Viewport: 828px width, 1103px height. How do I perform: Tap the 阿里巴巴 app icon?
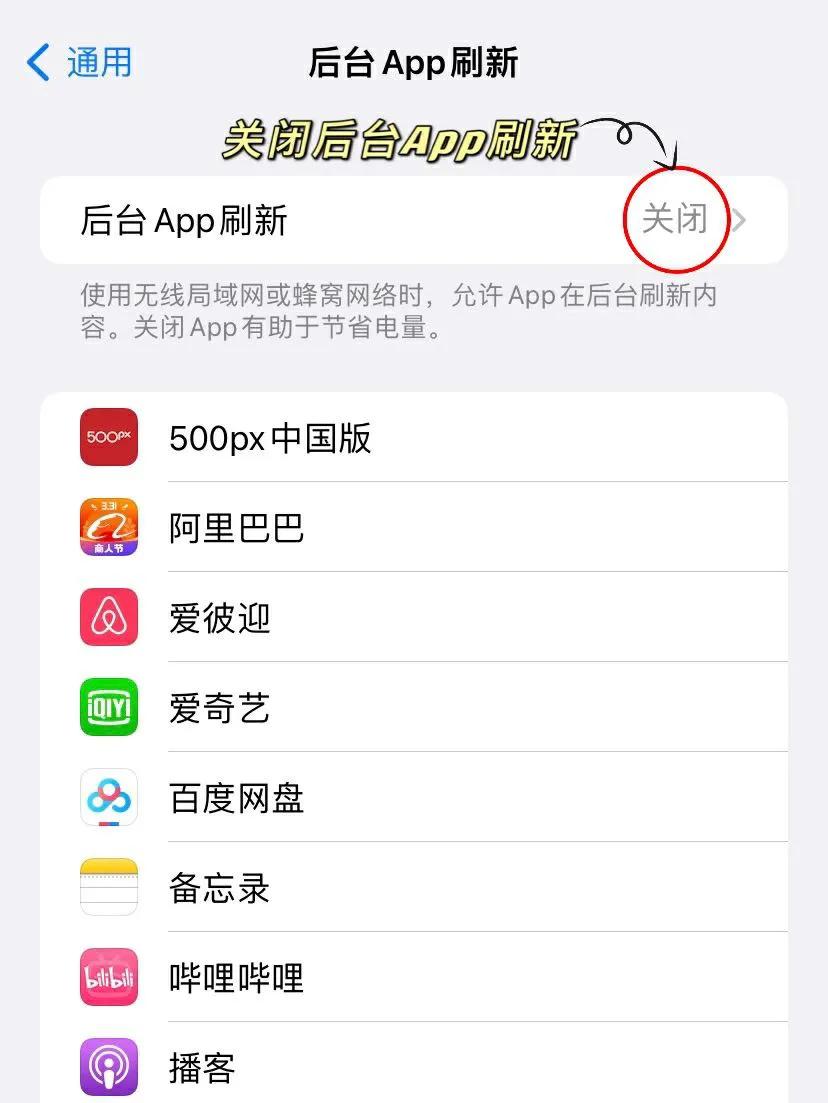tap(108, 527)
